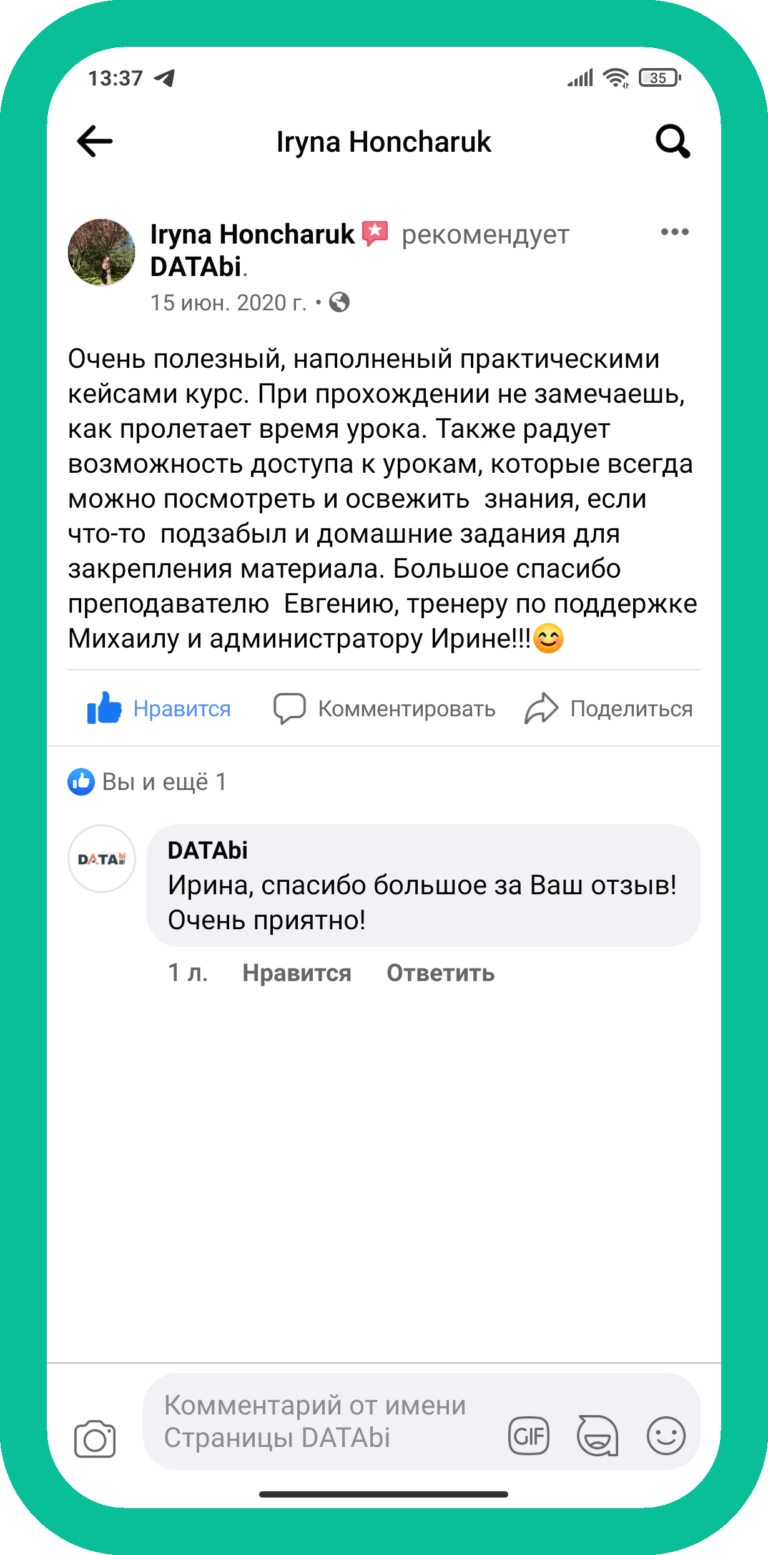Like DATAbi's comment via Нравится
768x1555 pixels.
(x=296, y=973)
